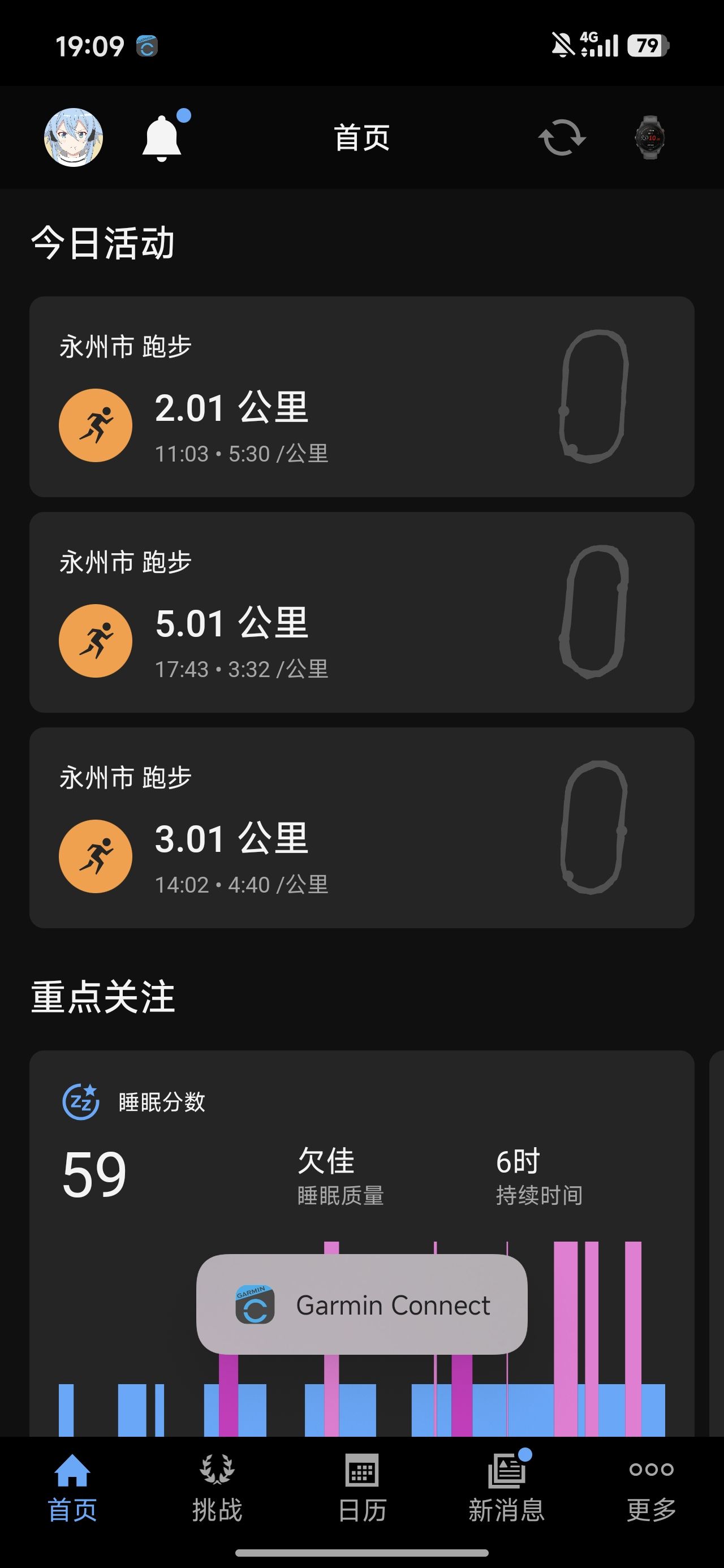This screenshot has width=724, height=1568.
Task: Open the 3.01 公里 running activity
Action: click(361, 828)
